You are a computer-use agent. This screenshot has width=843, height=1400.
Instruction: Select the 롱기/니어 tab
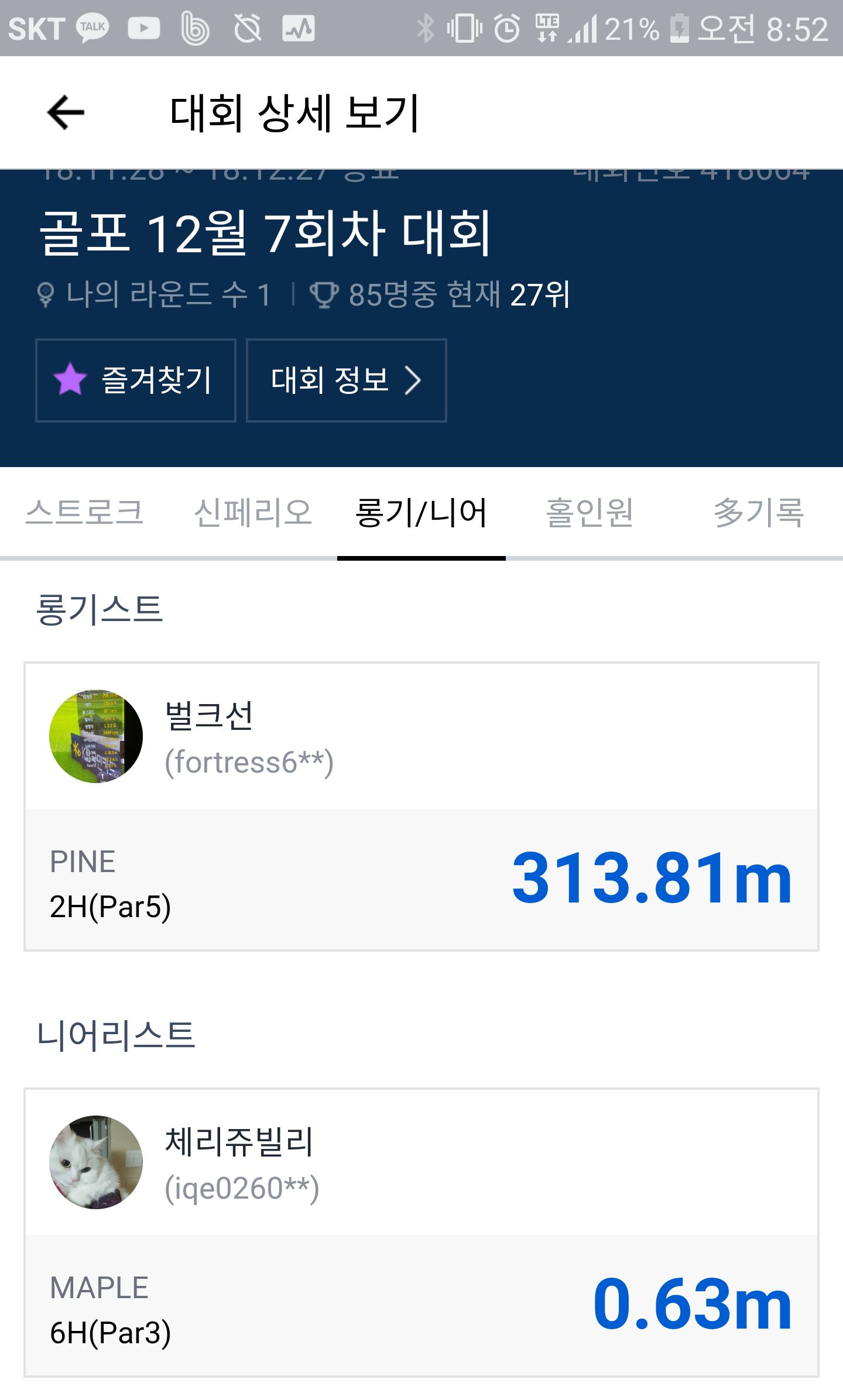[421, 513]
